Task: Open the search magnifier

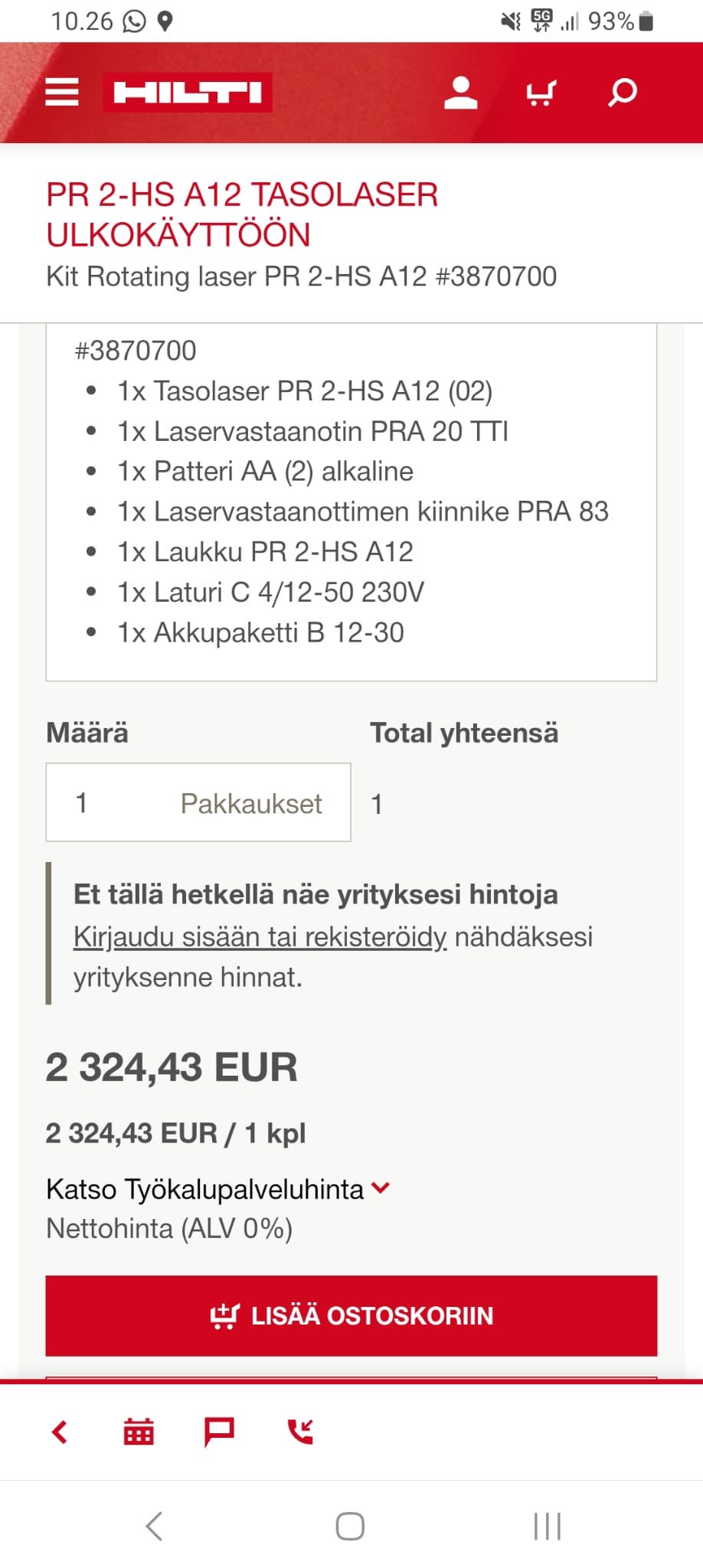Action: 622,93
